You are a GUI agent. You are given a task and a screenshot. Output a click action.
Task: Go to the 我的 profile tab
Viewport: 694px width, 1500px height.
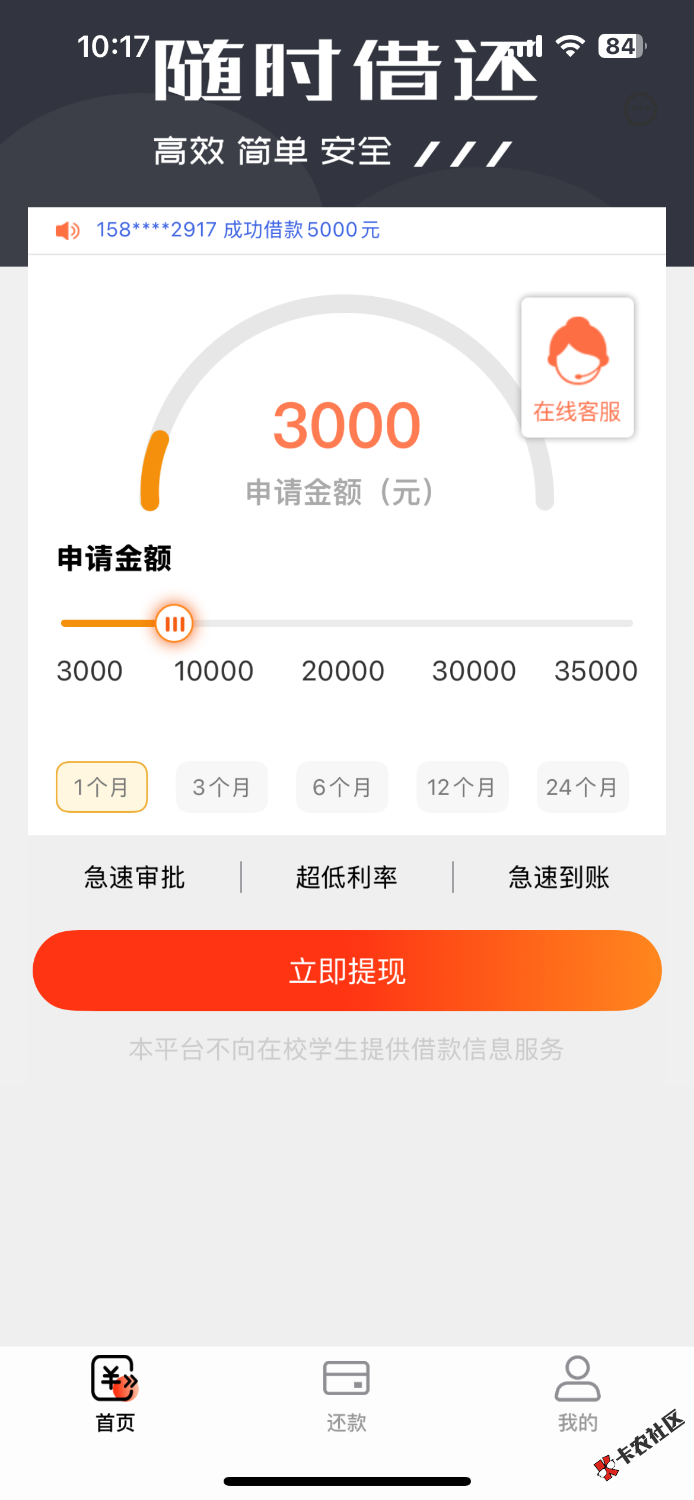(x=577, y=1394)
